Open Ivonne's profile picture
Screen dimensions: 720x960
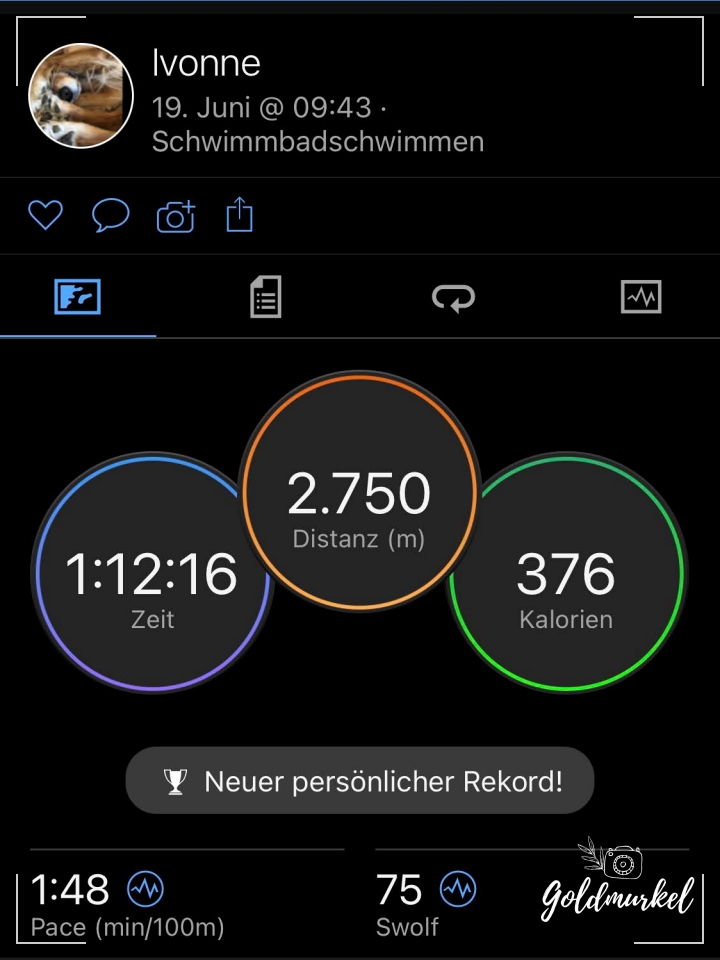(81, 95)
